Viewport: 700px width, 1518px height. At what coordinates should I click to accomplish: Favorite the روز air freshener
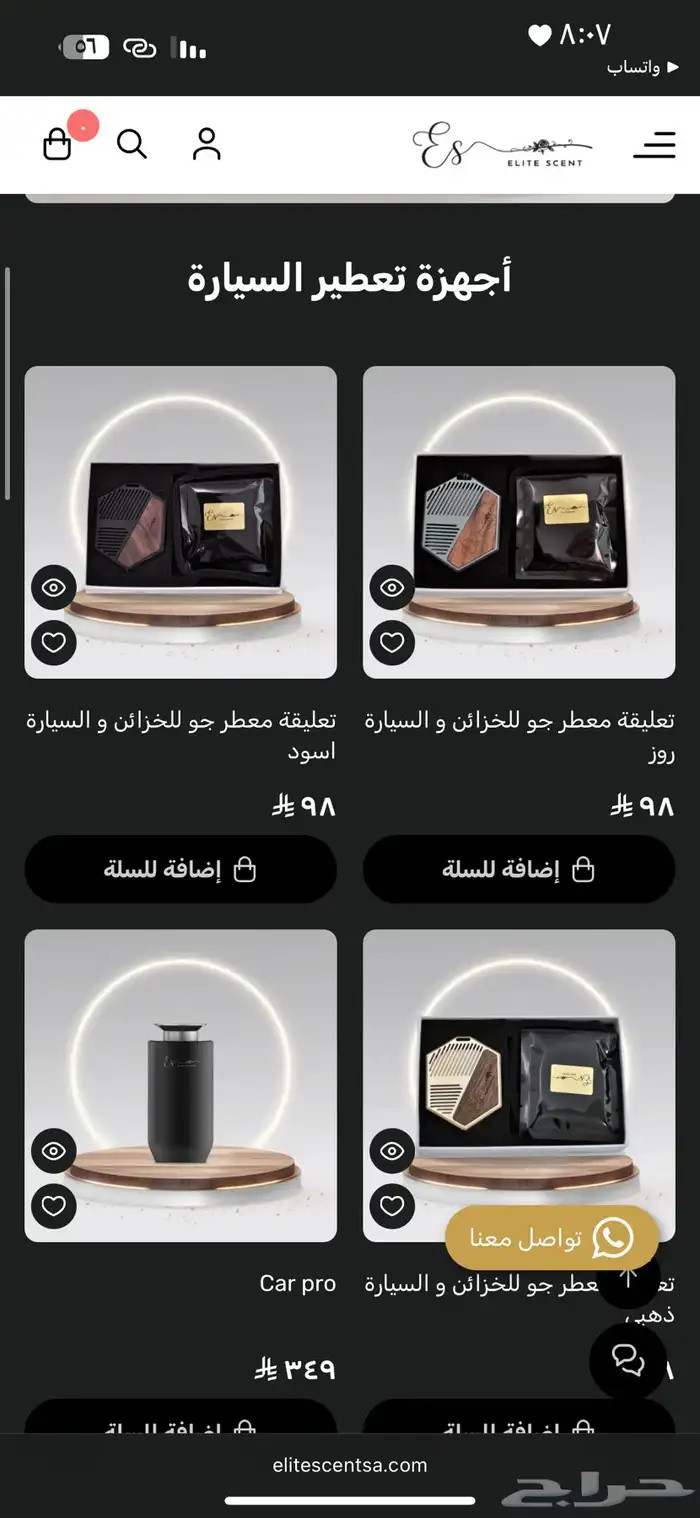click(392, 642)
